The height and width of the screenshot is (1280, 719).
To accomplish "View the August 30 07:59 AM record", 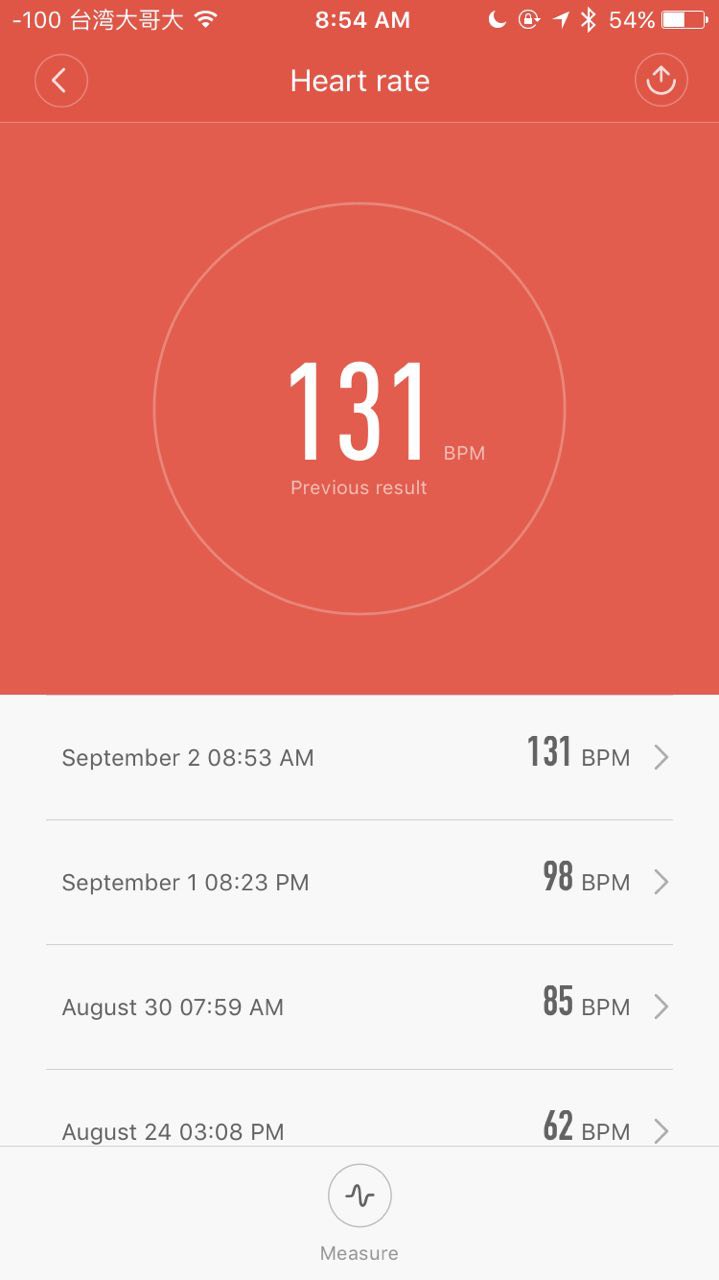I will [x=359, y=1006].
